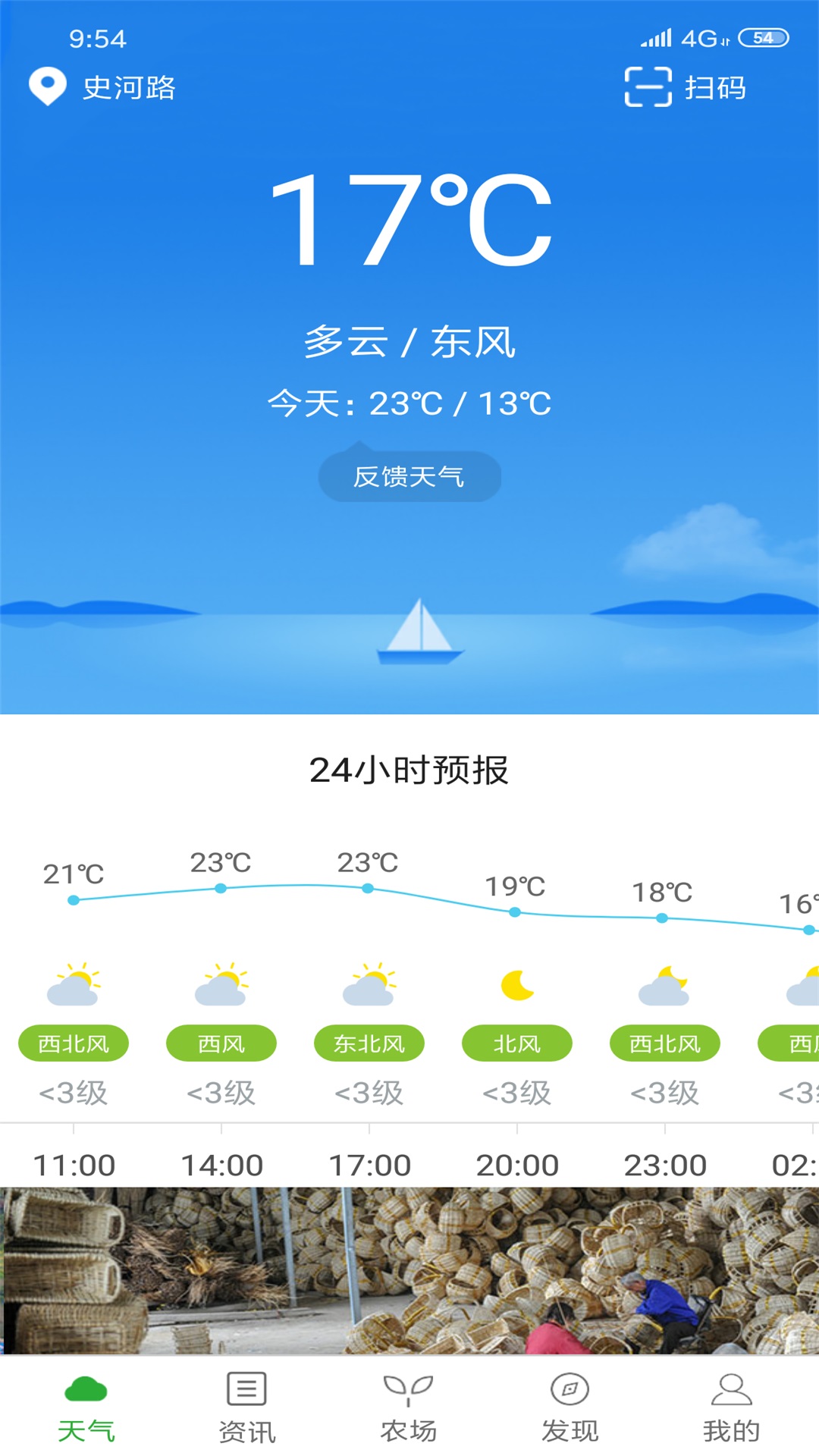Tap the cloudy weather icon above 东北风
This screenshot has height=1456, width=819.
(369, 982)
